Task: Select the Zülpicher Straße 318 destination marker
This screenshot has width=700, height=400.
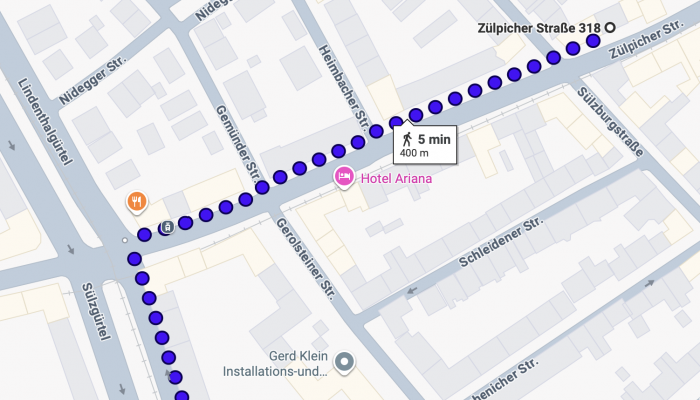Action: pyautogui.click(x=609, y=27)
